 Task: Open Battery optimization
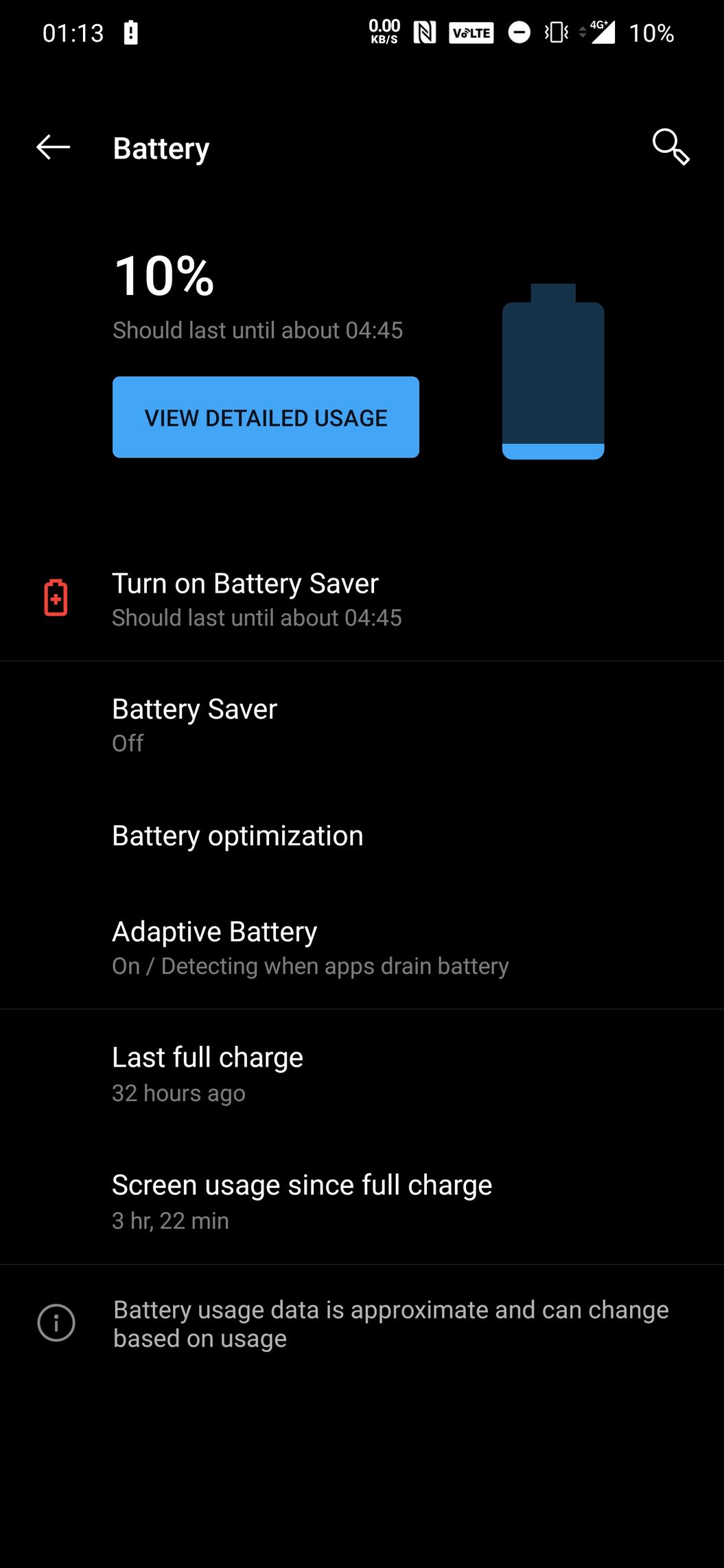point(237,835)
